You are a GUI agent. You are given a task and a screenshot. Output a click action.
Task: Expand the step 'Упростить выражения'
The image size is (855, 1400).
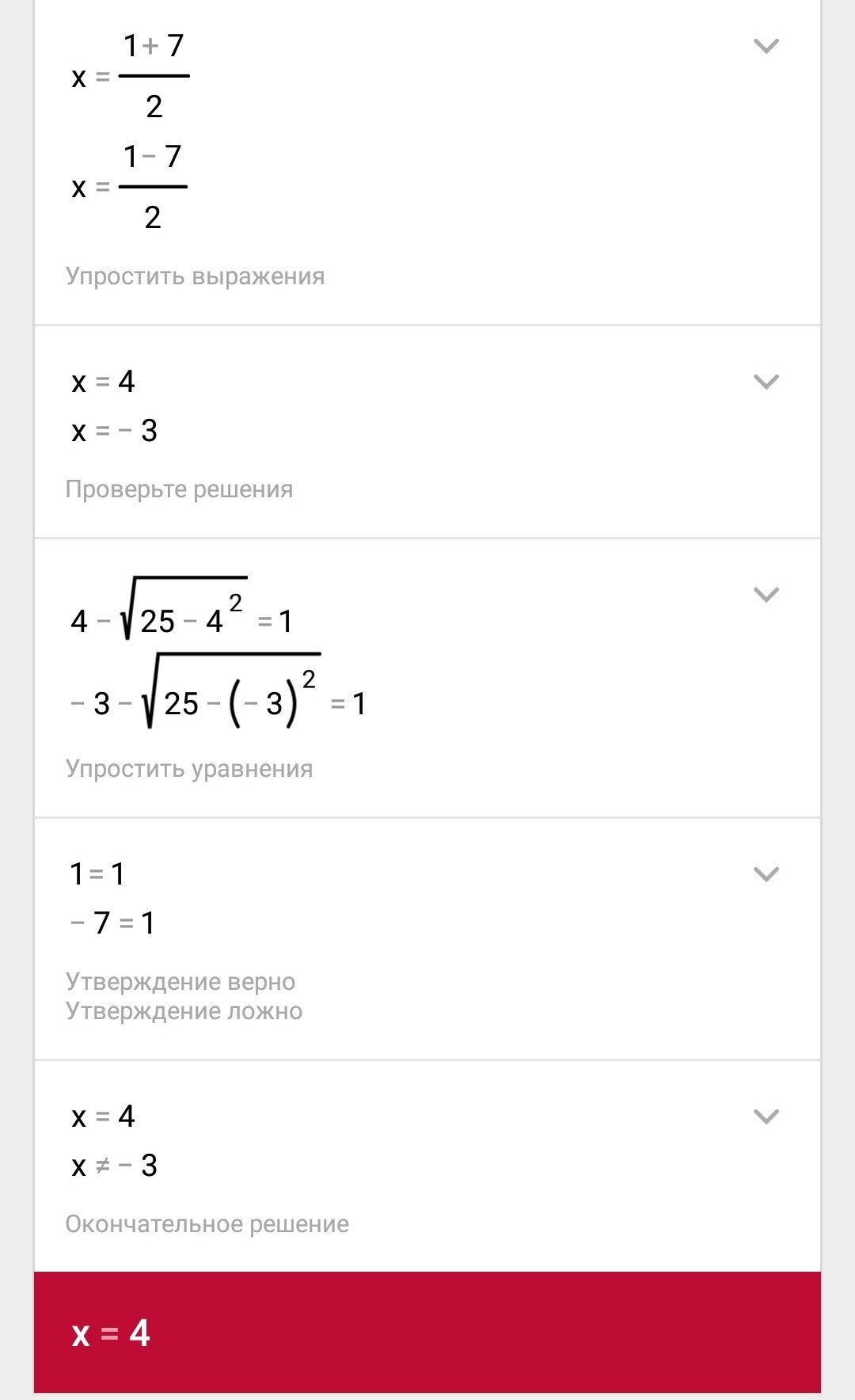(766, 46)
